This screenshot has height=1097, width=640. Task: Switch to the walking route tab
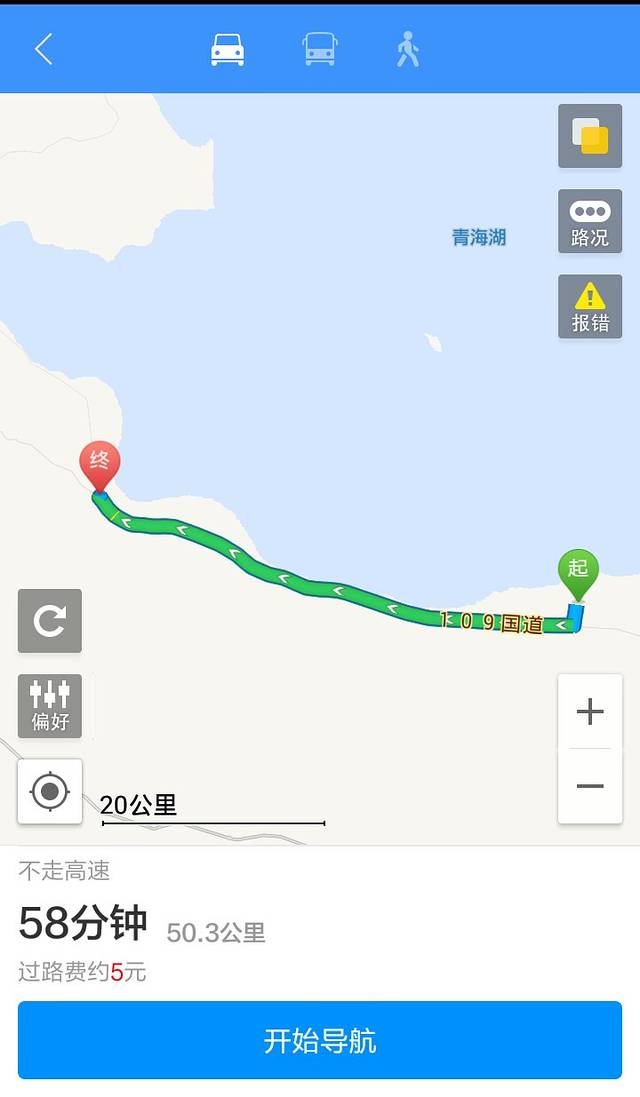(x=407, y=49)
